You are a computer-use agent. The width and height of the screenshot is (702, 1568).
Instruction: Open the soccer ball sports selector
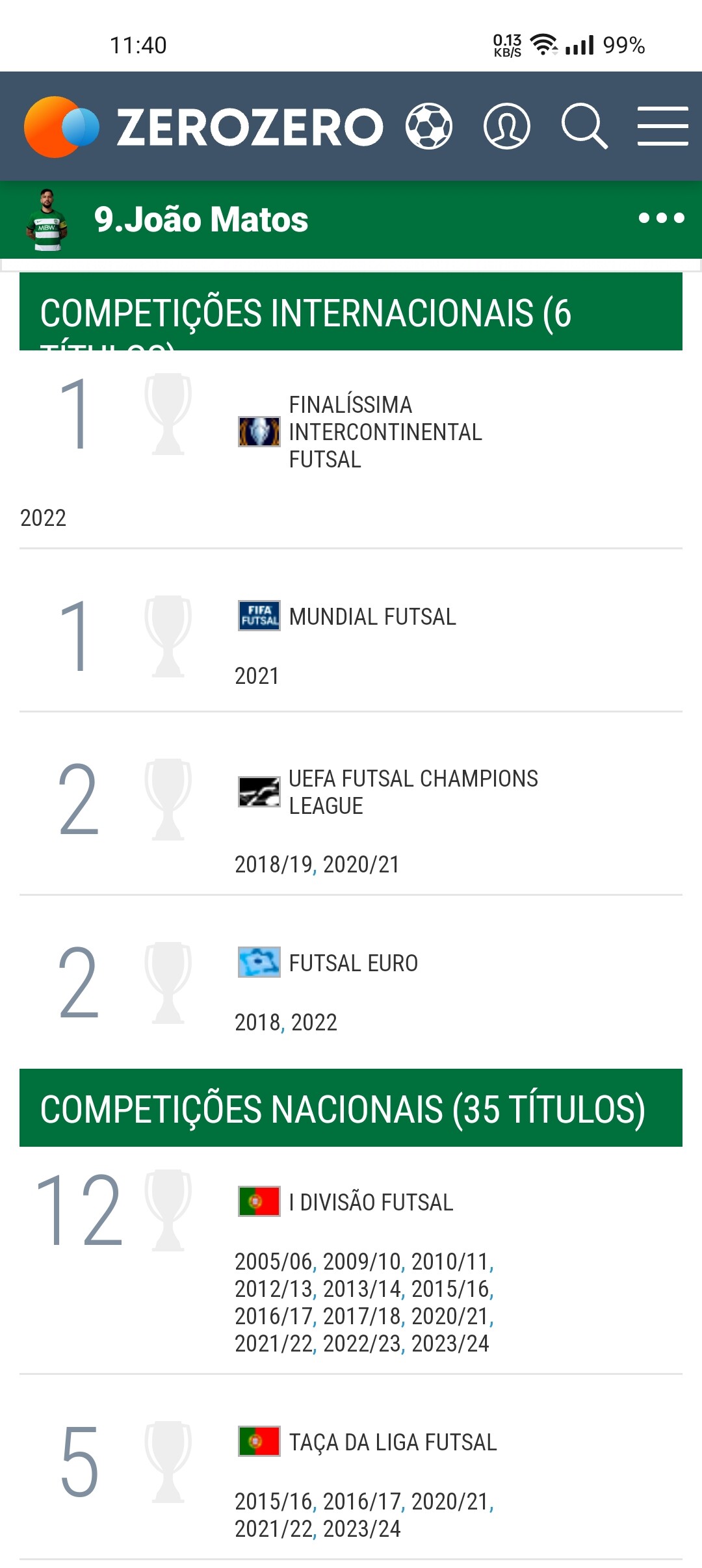click(429, 126)
